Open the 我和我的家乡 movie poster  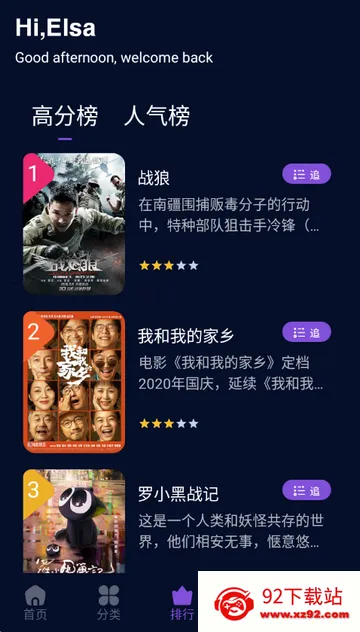tap(74, 382)
